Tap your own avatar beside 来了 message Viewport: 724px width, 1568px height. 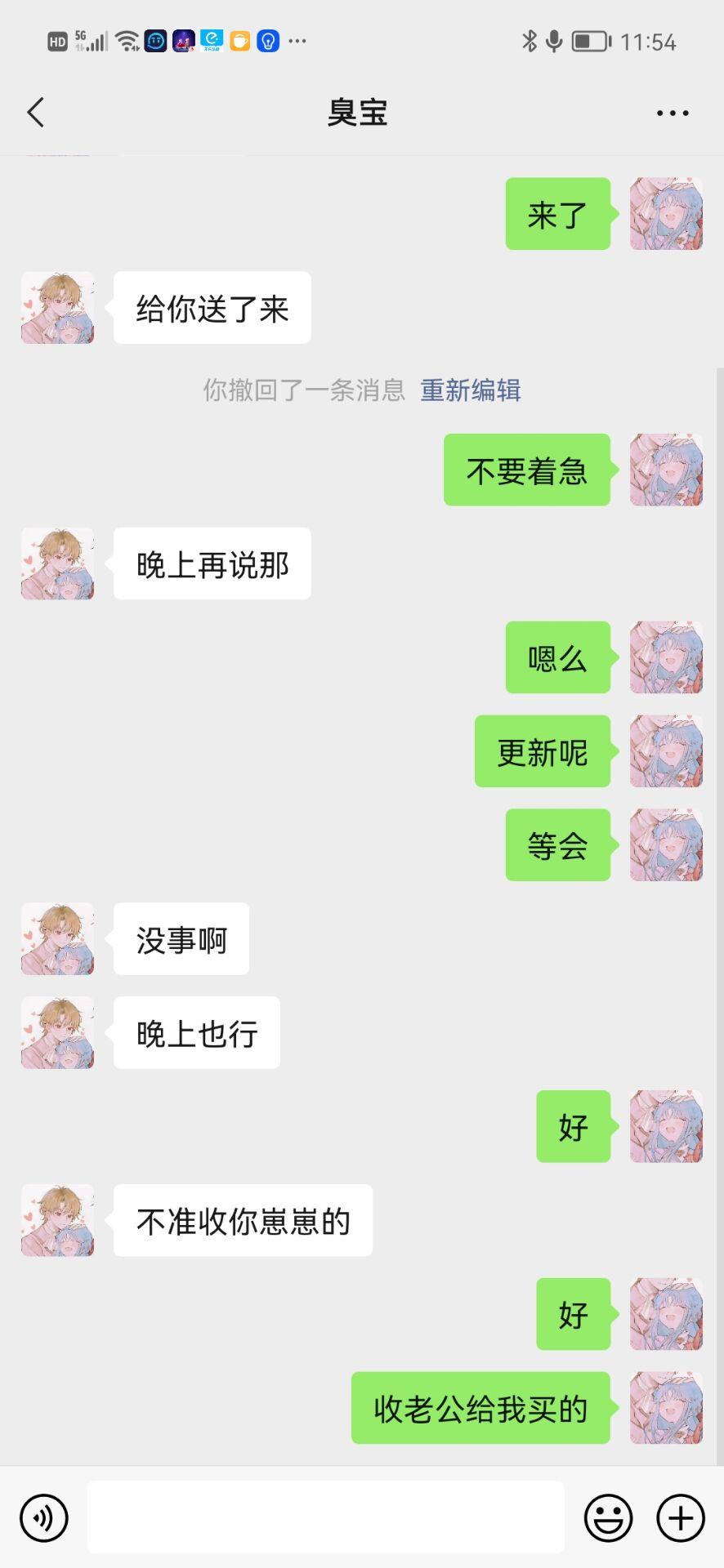pyautogui.click(x=665, y=213)
